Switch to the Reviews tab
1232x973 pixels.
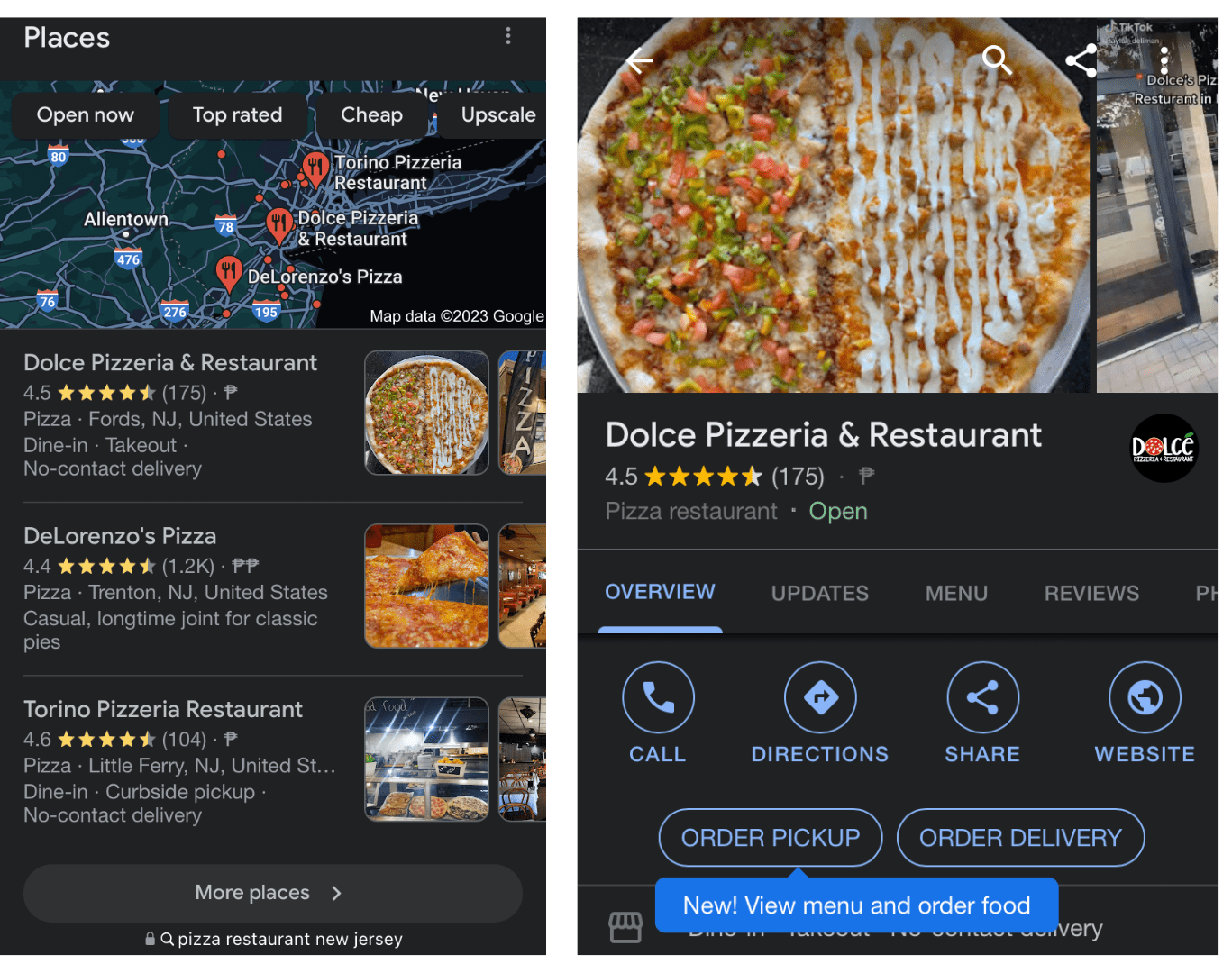tap(1091, 593)
